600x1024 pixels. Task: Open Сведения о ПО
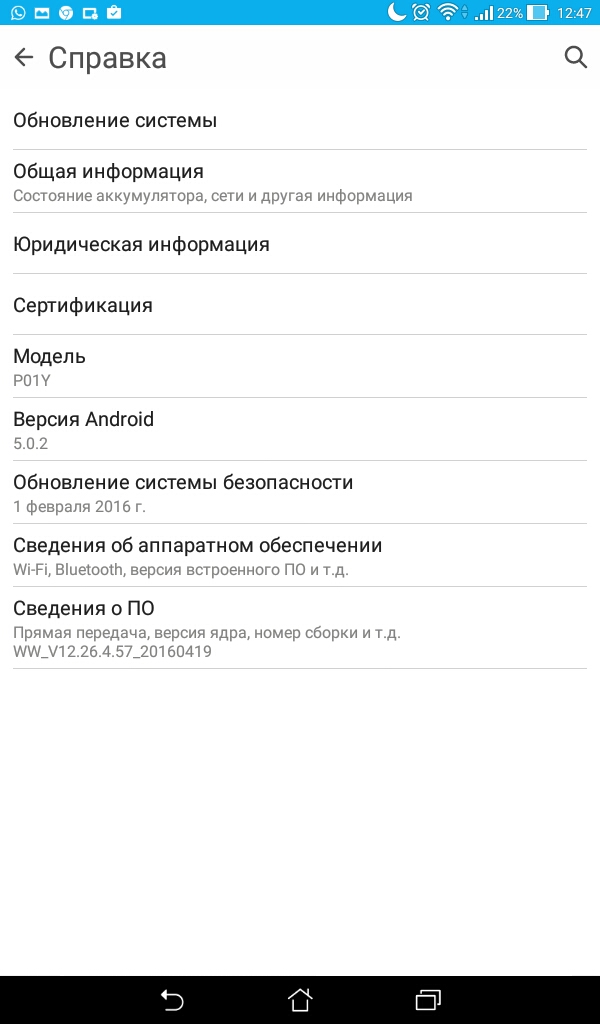[299, 628]
